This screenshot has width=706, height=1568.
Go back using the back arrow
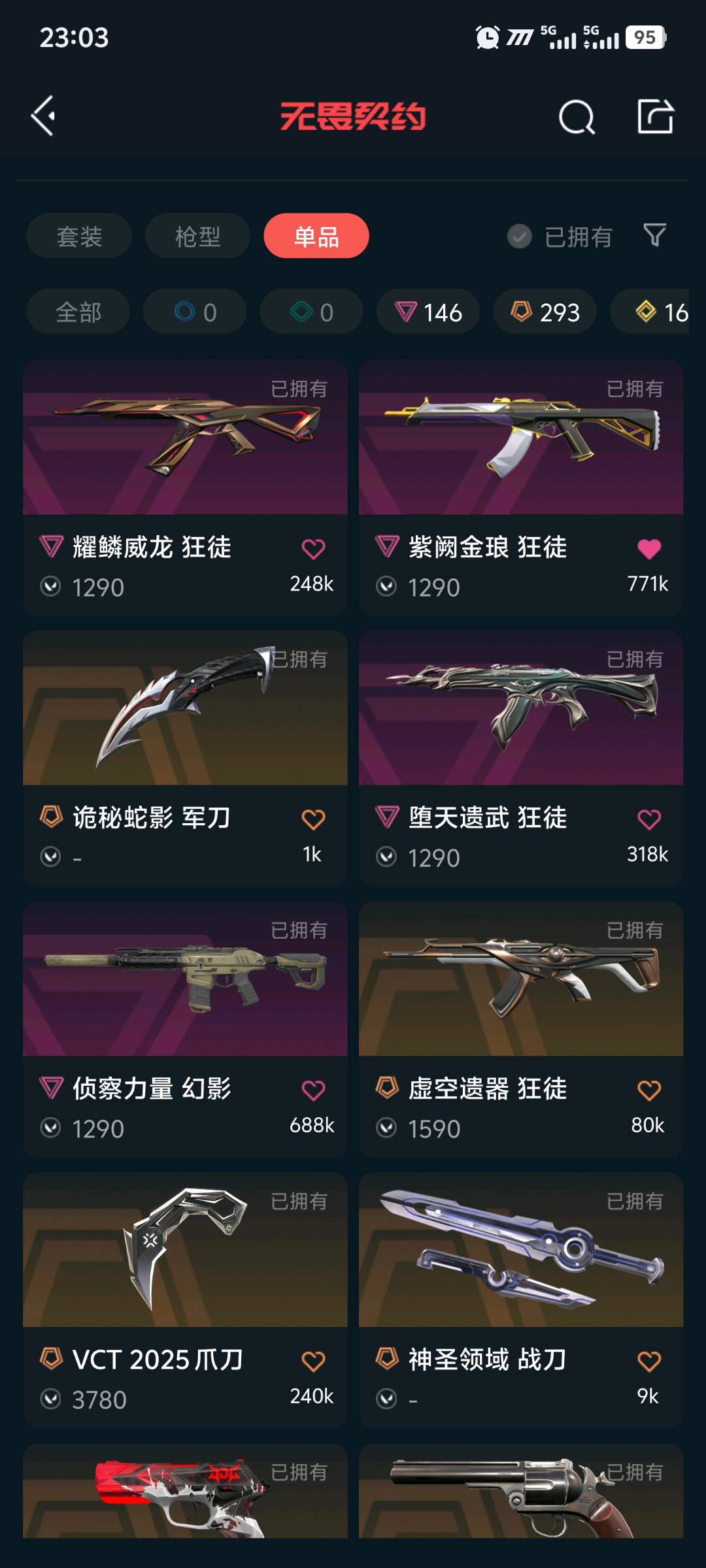point(44,116)
